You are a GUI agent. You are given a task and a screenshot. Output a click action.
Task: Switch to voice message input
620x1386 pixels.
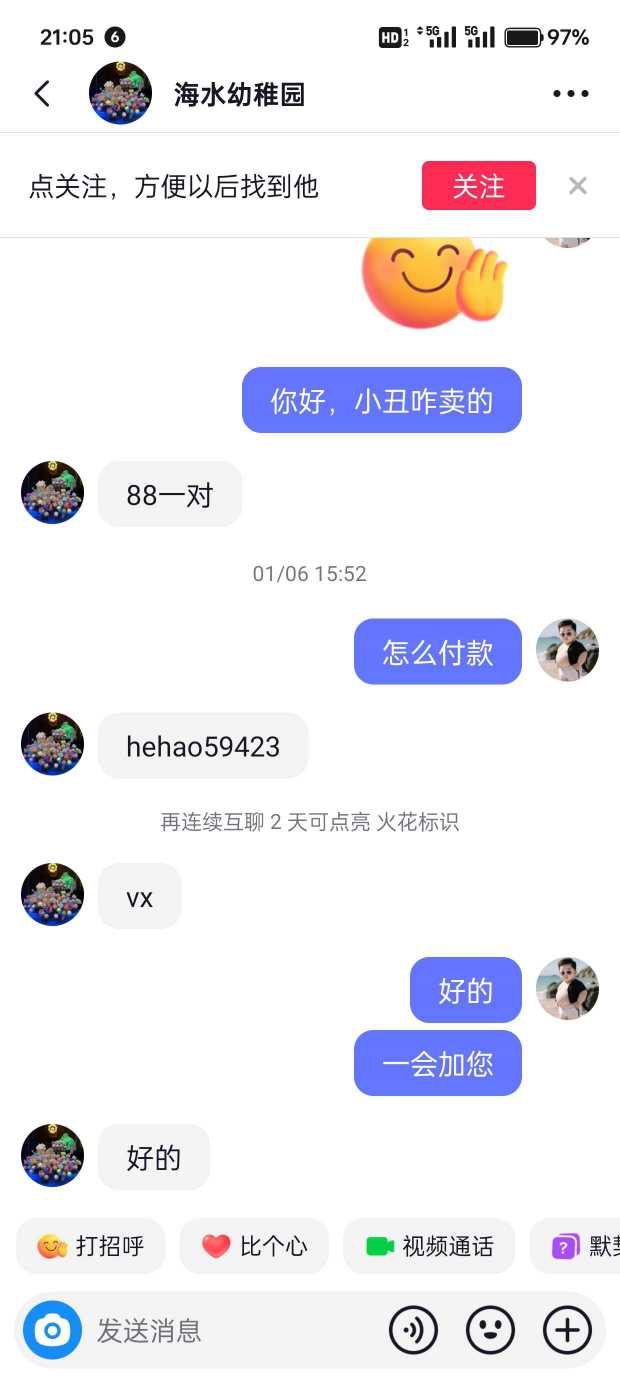(413, 1330)
